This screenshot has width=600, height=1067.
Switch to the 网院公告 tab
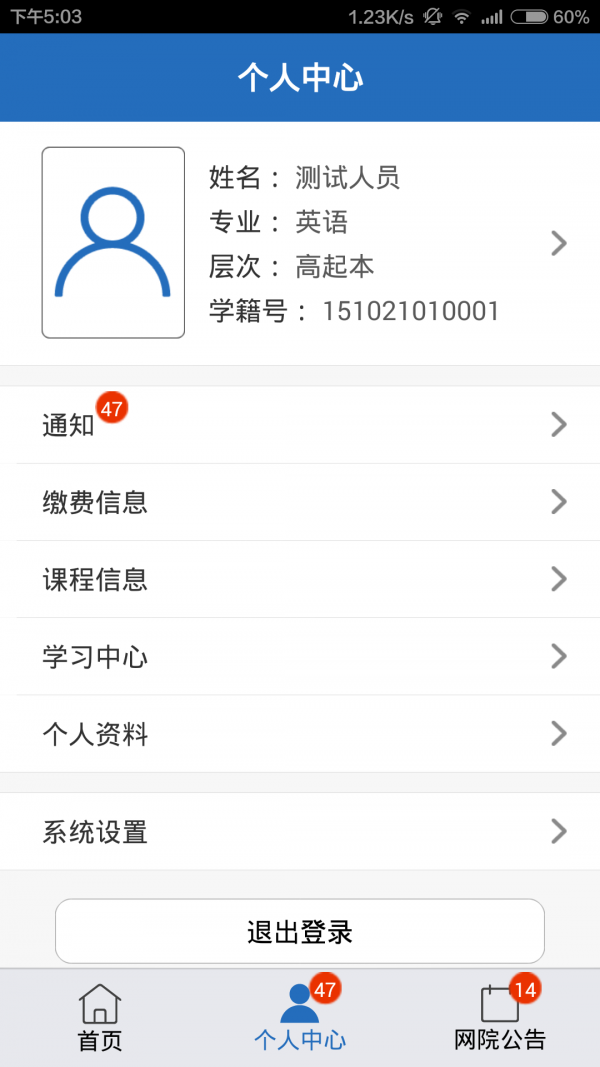tap(500, 1018)
